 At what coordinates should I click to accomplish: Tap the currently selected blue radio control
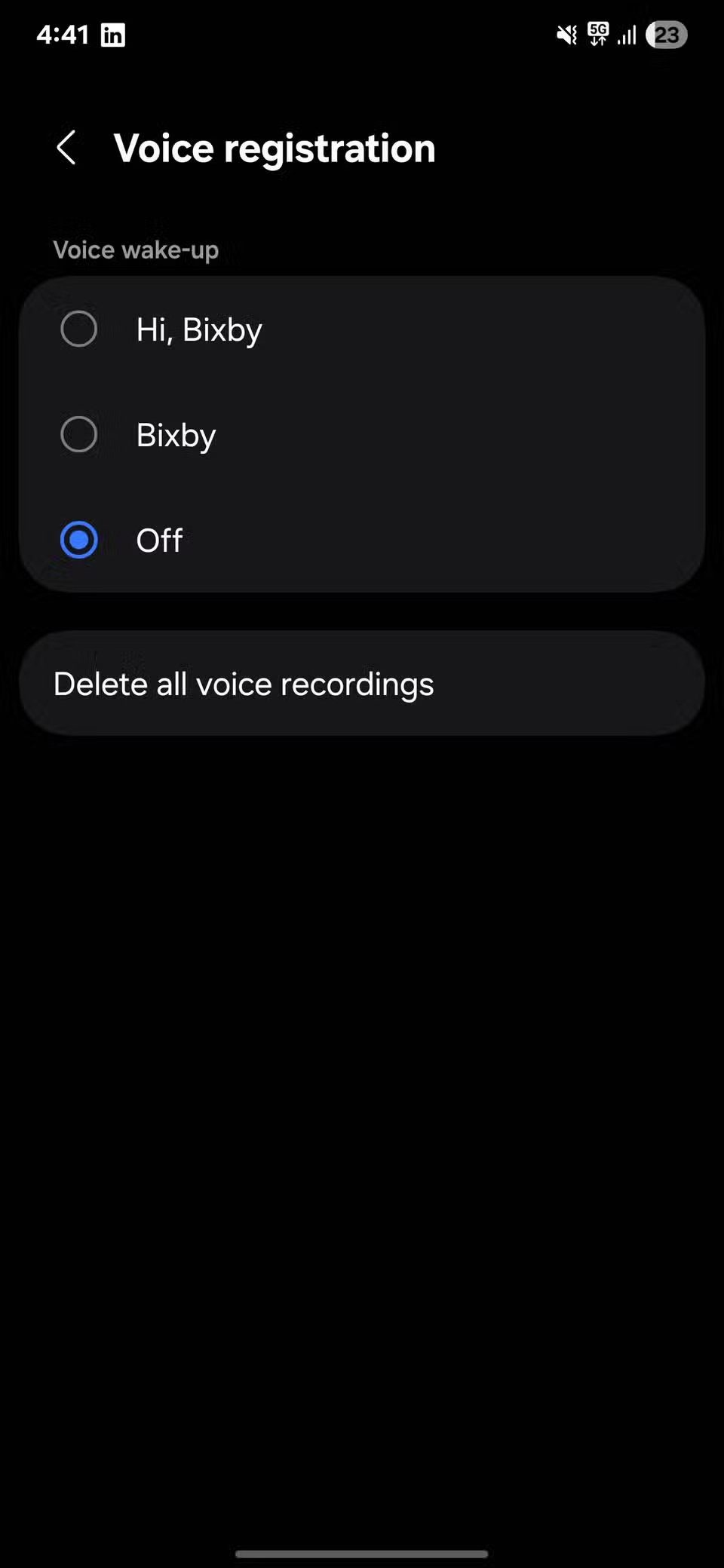pyautogui.click(x=78, y=540)
